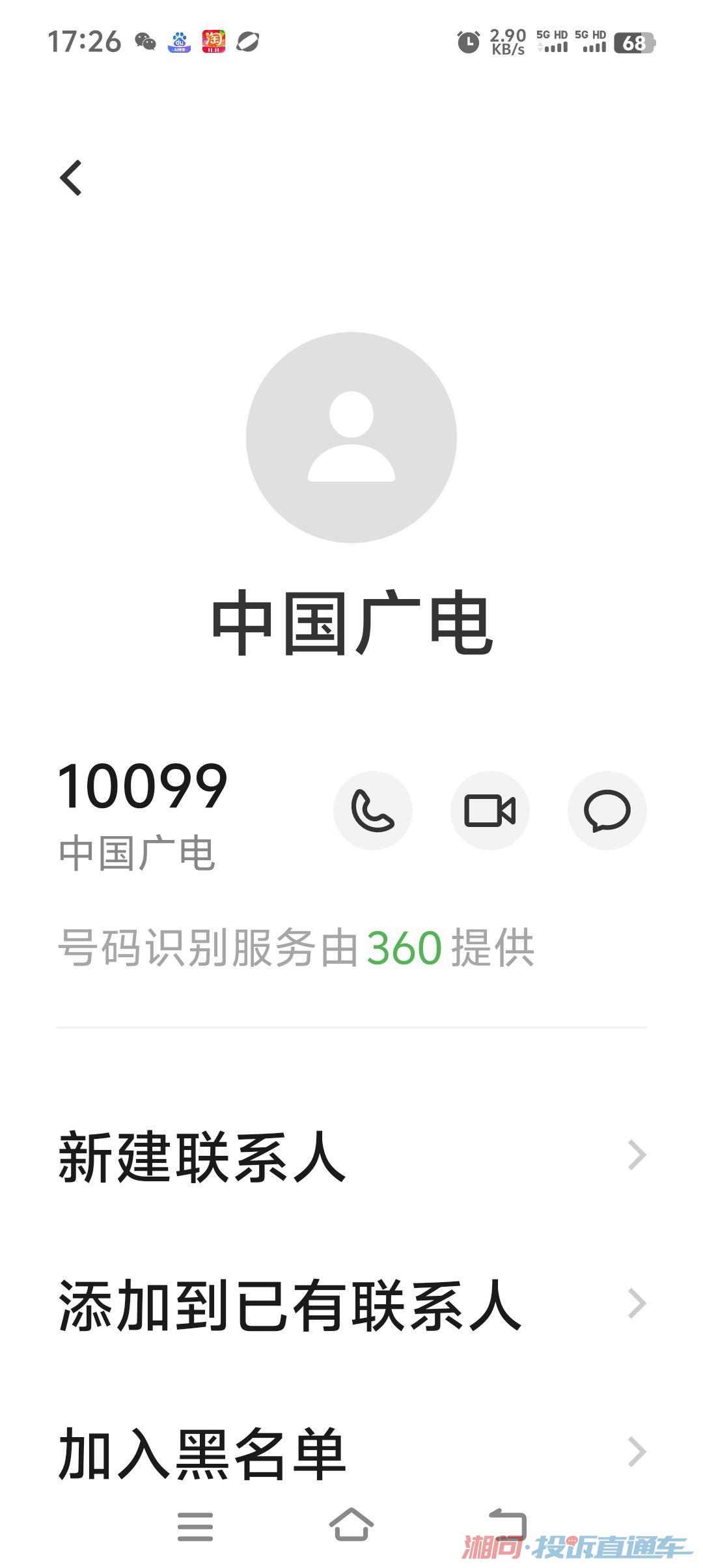Screen dimensions: 703x1568
Task: Open messaging via the chat bubble icon
Action: click(x=607, y=811)
